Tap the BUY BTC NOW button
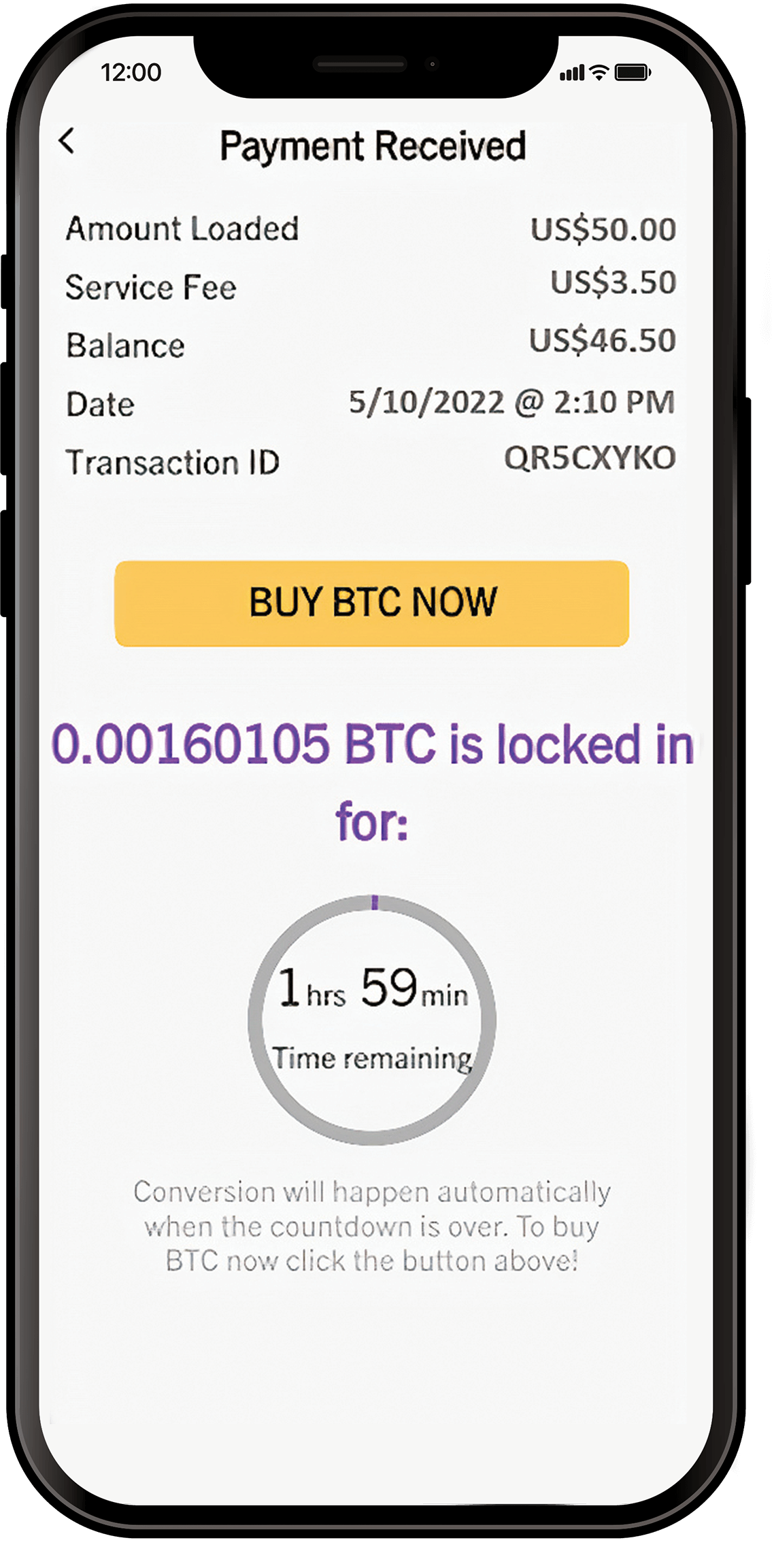Image resolution: width=774 pixels, height=1568 pixels. (371, 603)
